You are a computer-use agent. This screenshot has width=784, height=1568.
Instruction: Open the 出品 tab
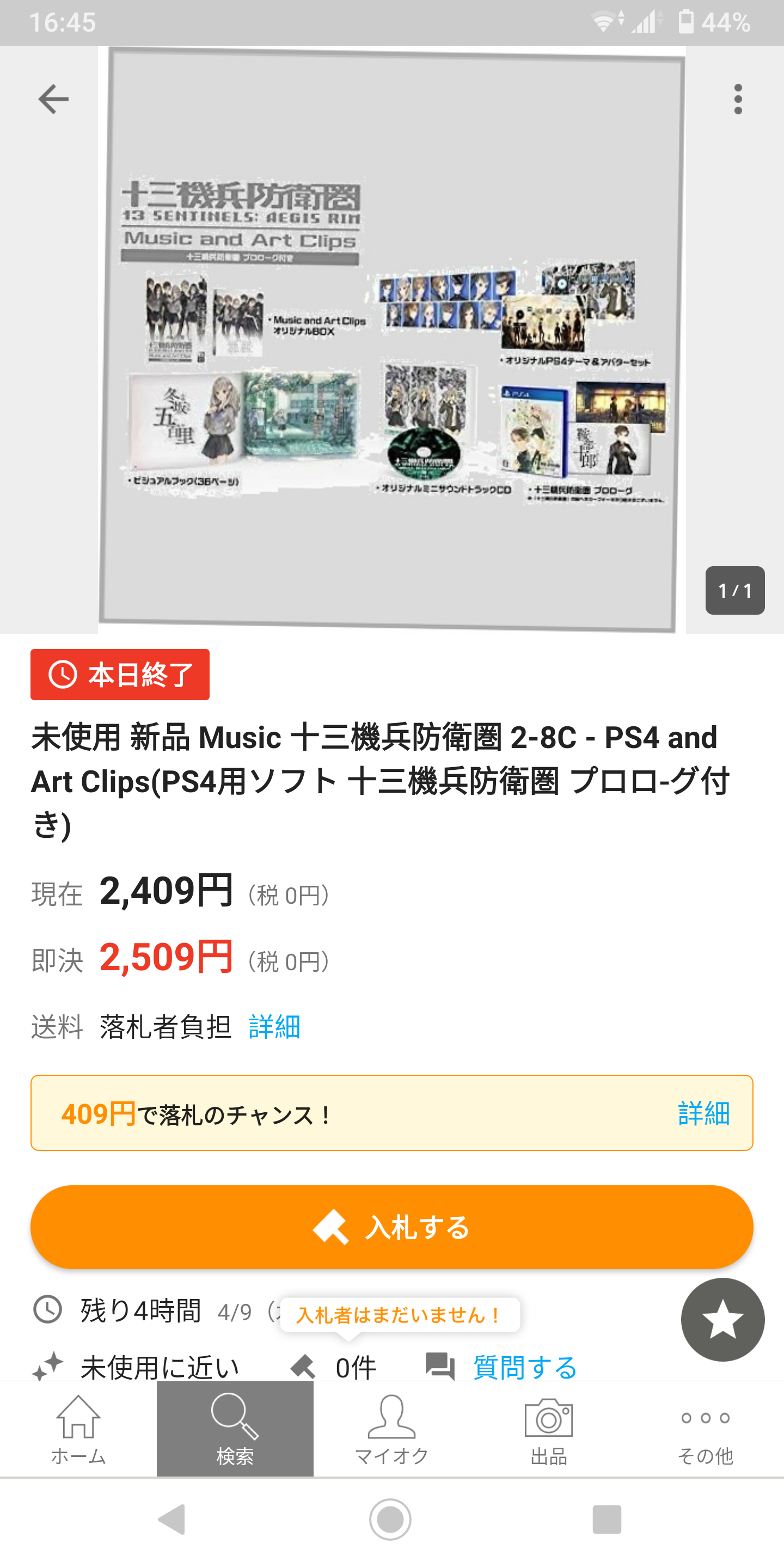pos(548,1429)
